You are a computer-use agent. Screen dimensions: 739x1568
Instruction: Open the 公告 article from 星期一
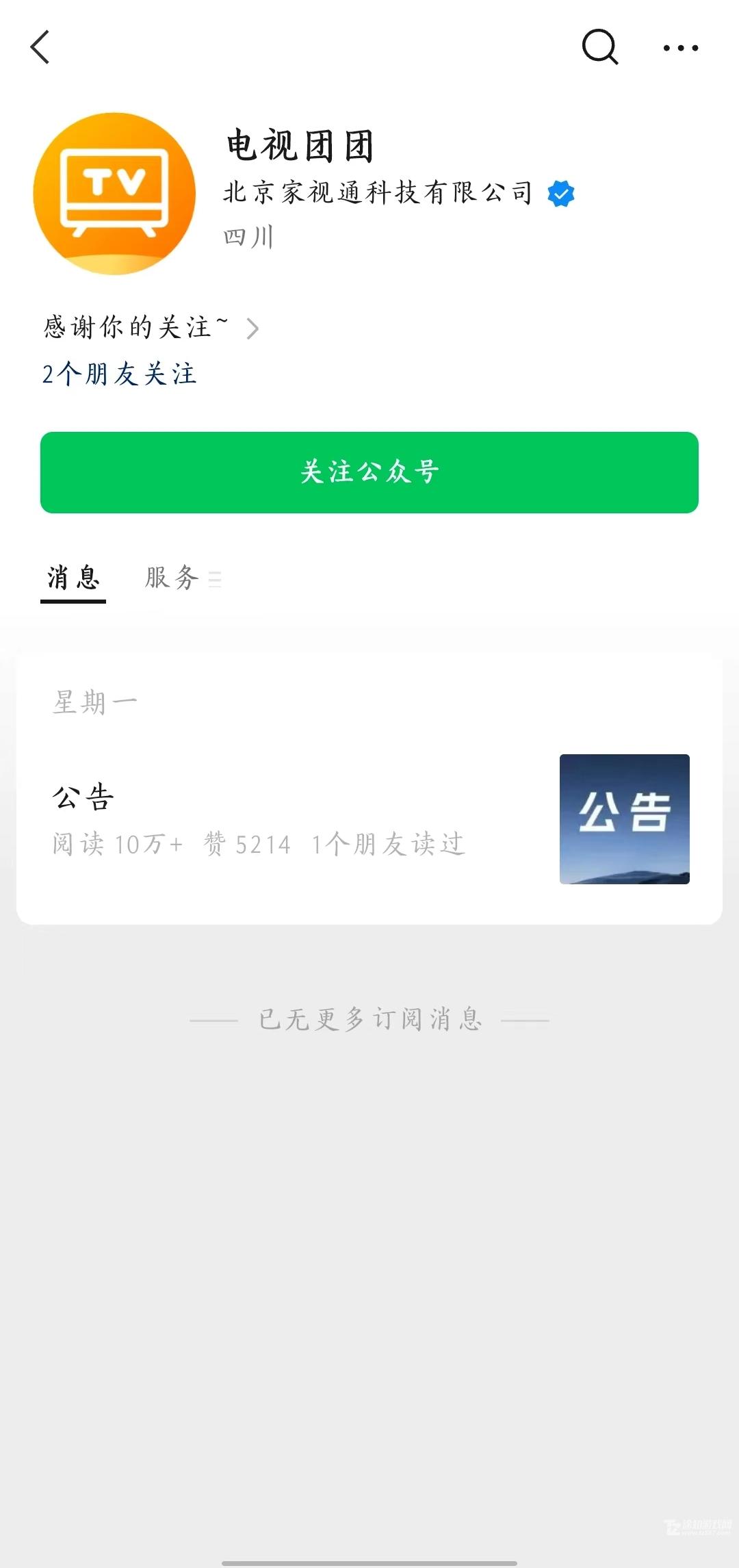click(369, 819)
